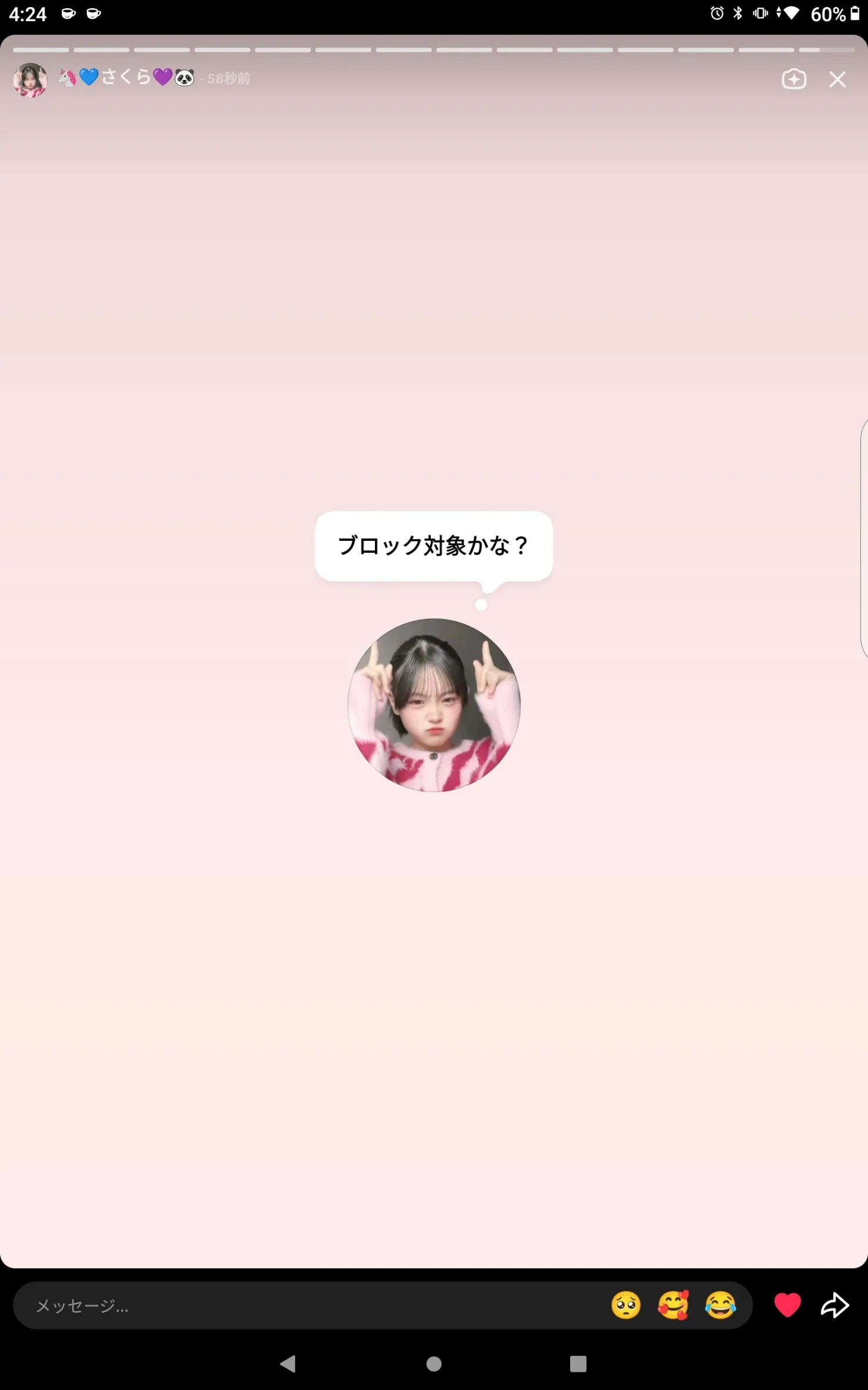React with the pleading face emoji
The image size is (868, 1390).
[x=625, y=1306]
